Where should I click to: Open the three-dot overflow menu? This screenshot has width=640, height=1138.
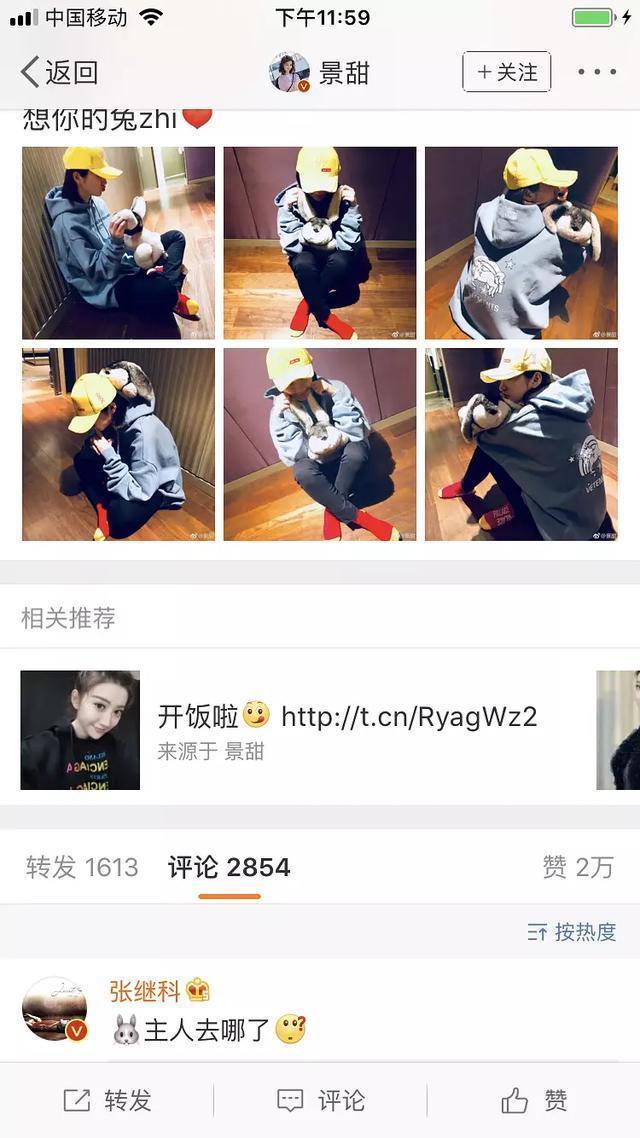(x=597, y=72)
